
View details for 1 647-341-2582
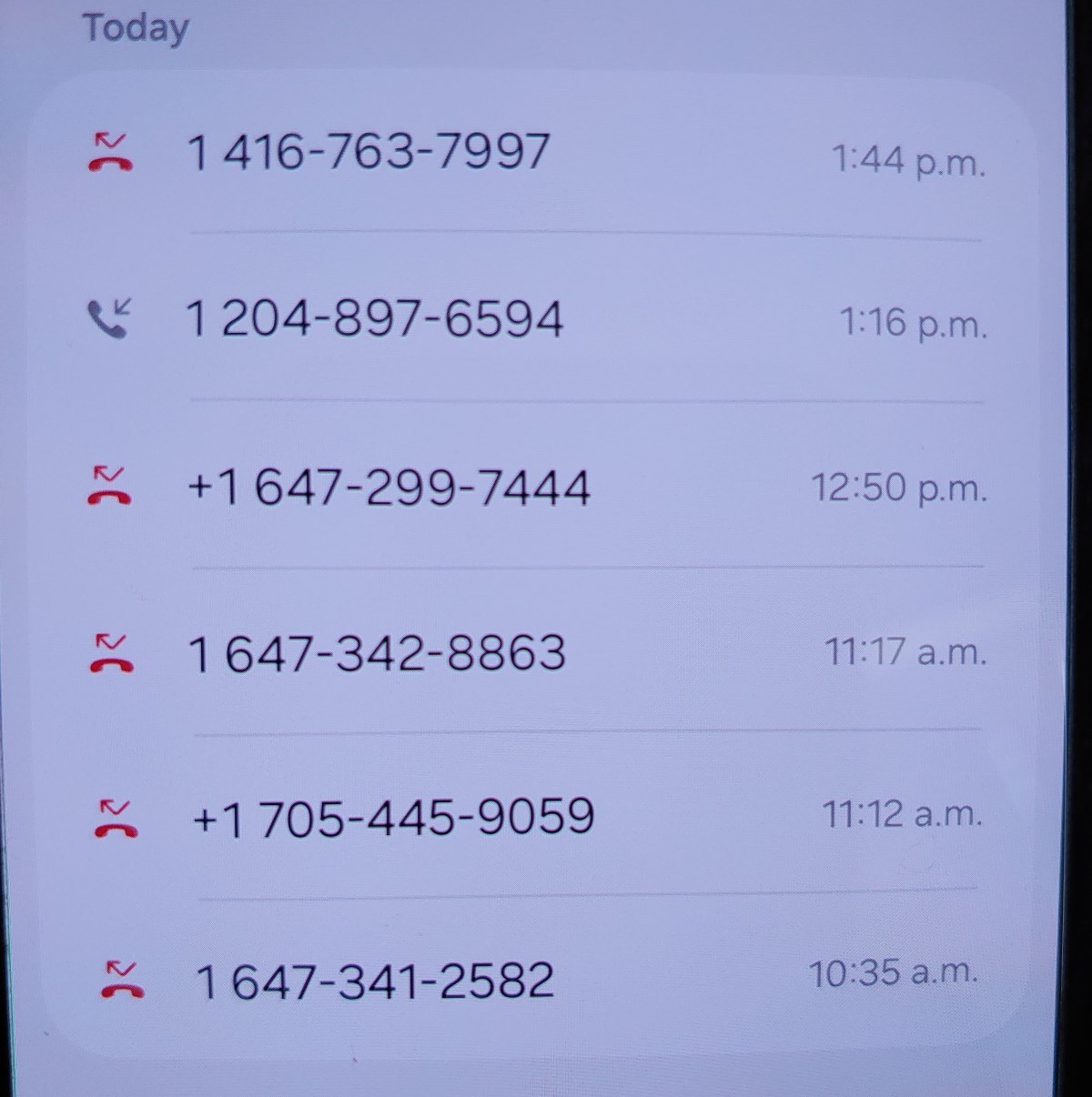[374, 981]
